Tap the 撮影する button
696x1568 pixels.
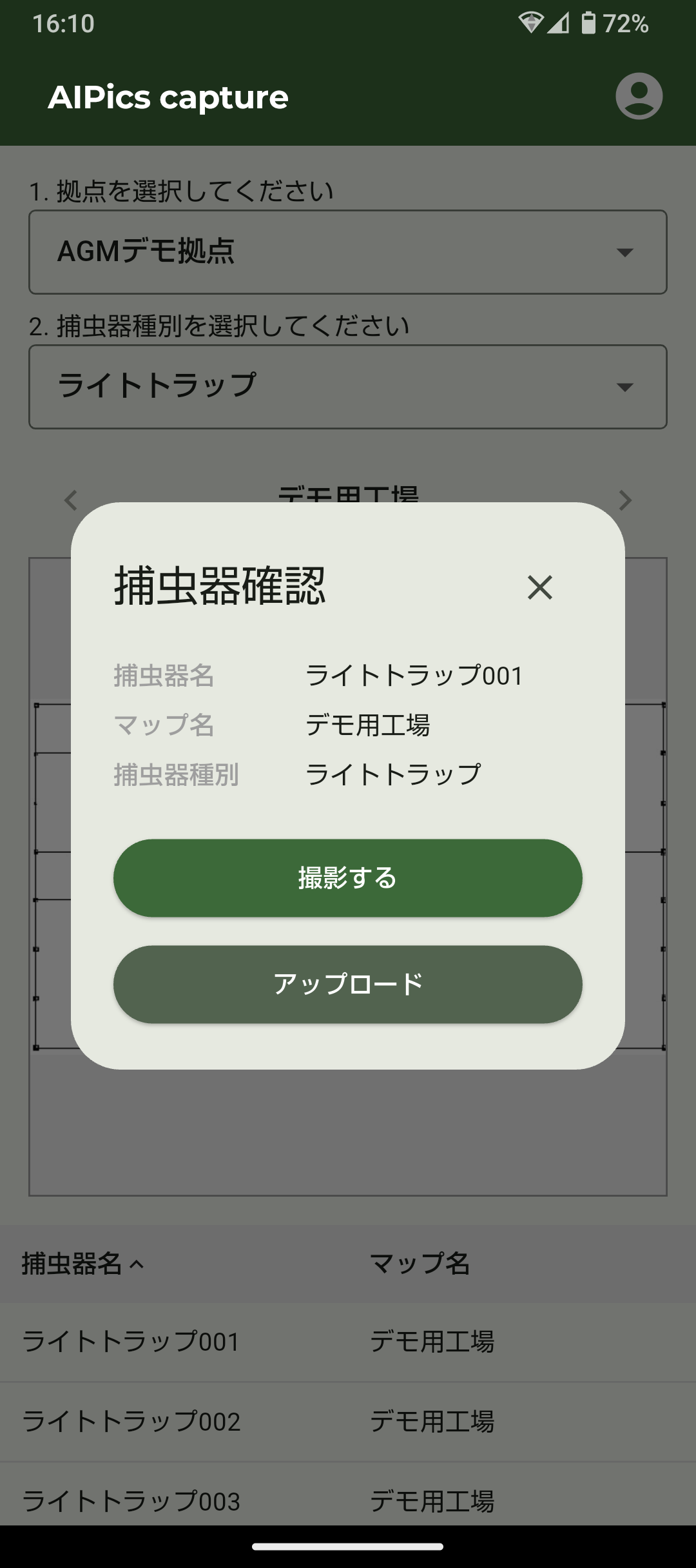348,878
